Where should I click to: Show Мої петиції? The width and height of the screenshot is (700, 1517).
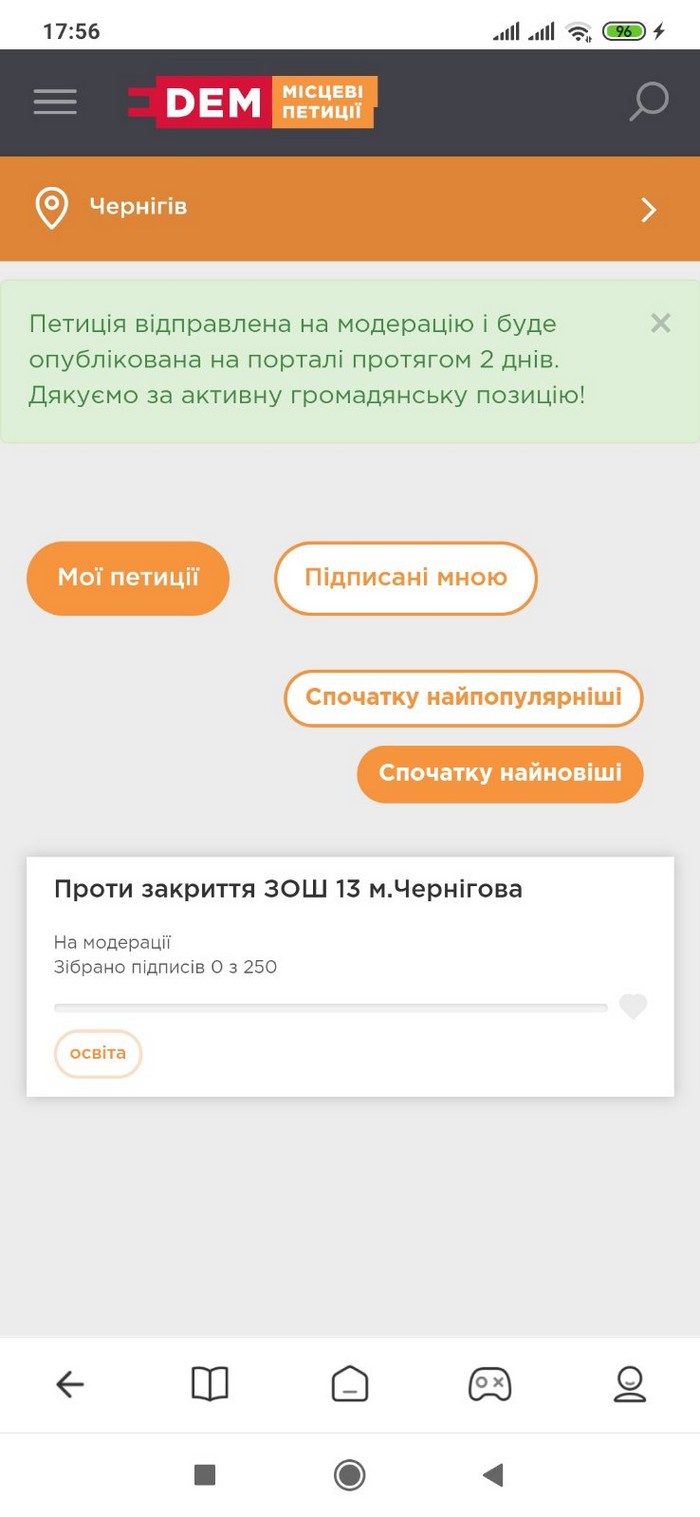pos(128,578)
